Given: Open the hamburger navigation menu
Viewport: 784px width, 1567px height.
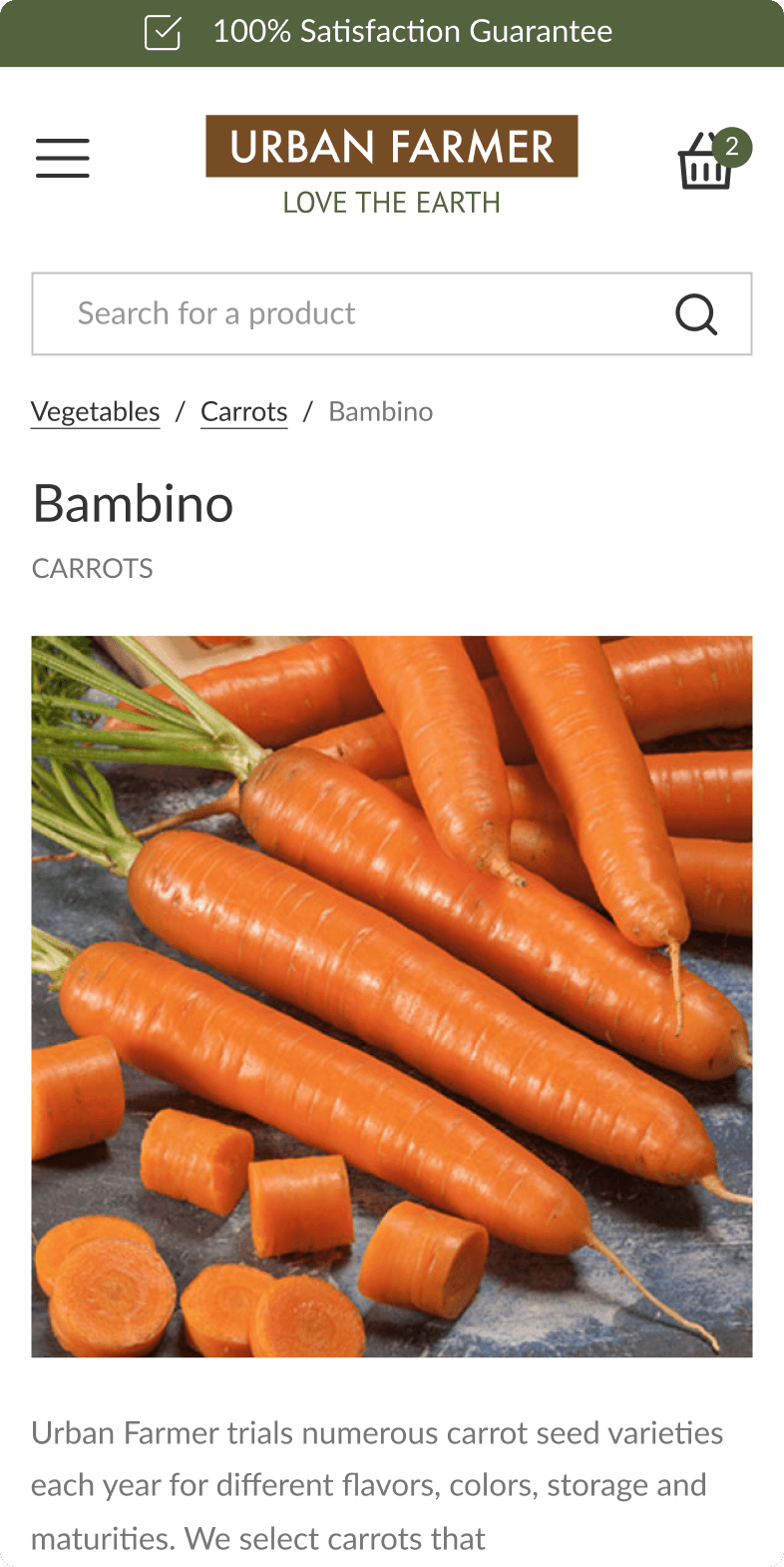Looking at the screenshot, I should coord(62,158).
